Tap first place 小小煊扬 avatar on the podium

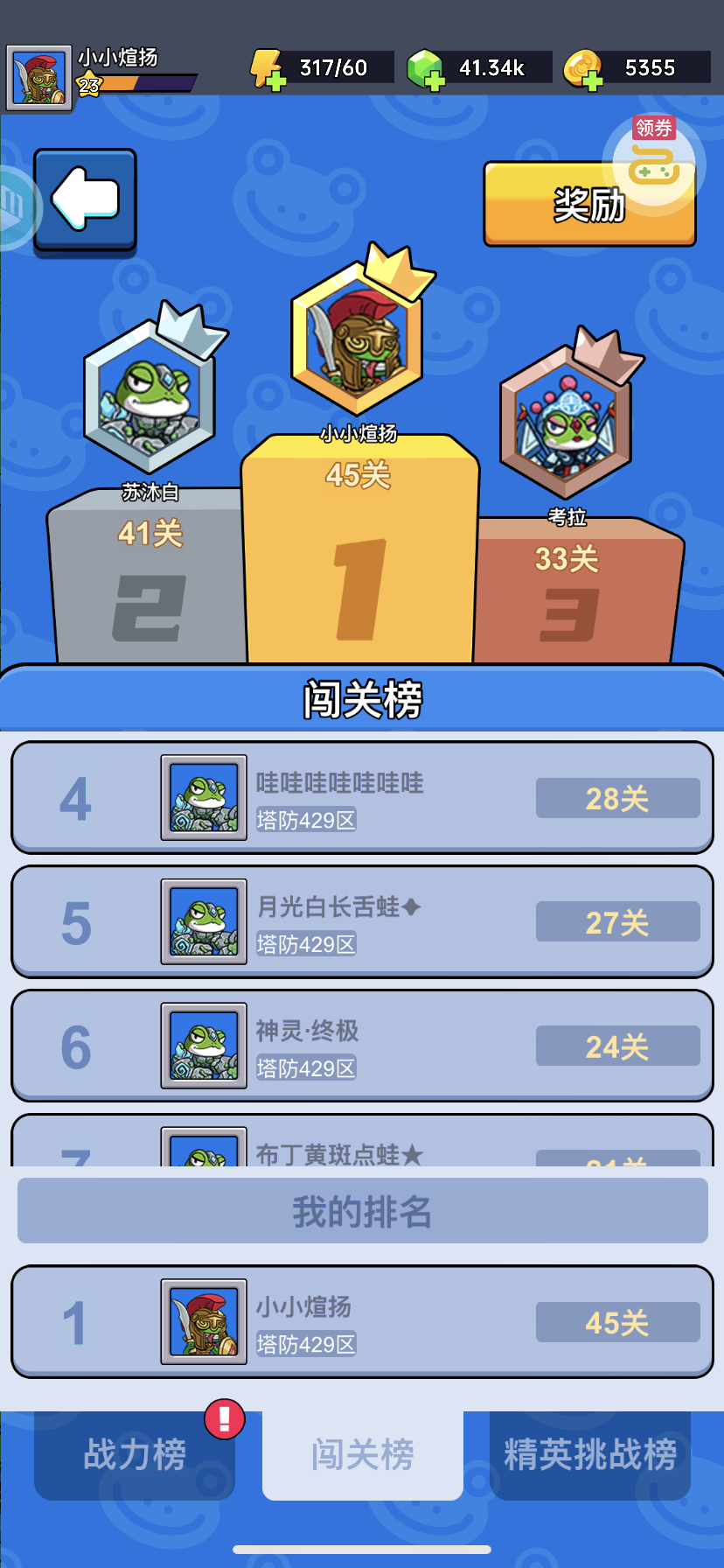coord(358,339)
